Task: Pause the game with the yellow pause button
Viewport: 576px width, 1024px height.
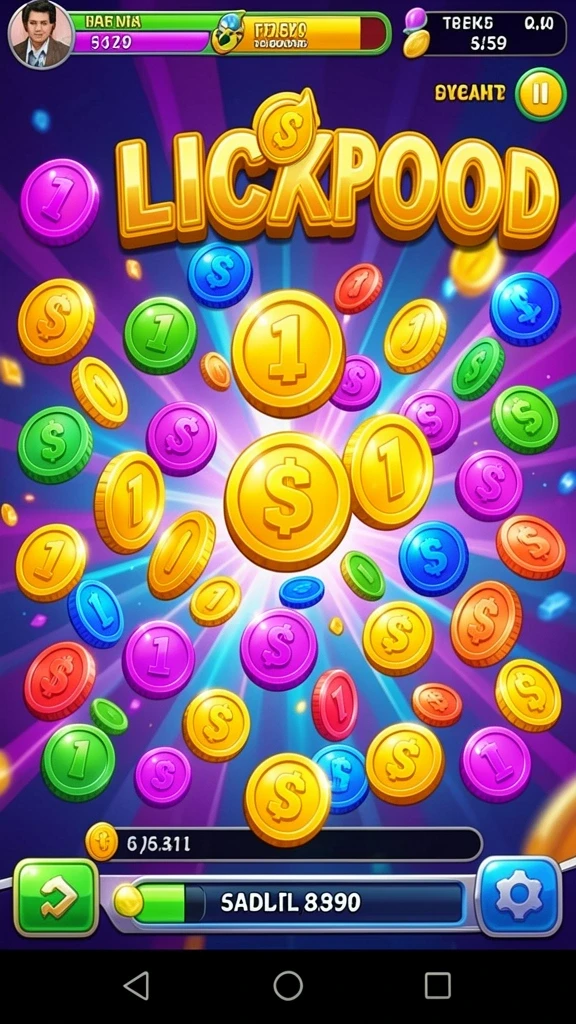Action: [540, 94]
